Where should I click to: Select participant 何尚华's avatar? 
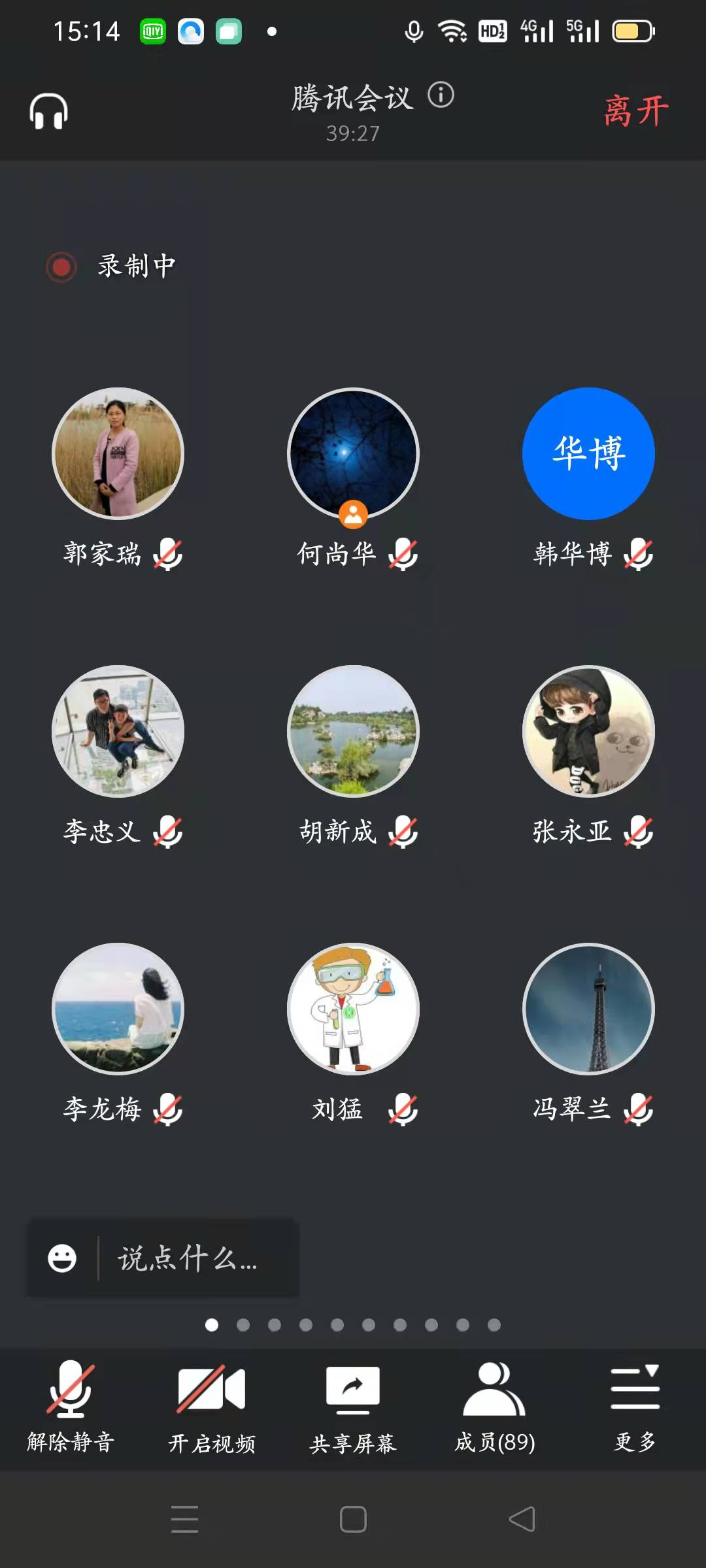click(x=353, y=453)
